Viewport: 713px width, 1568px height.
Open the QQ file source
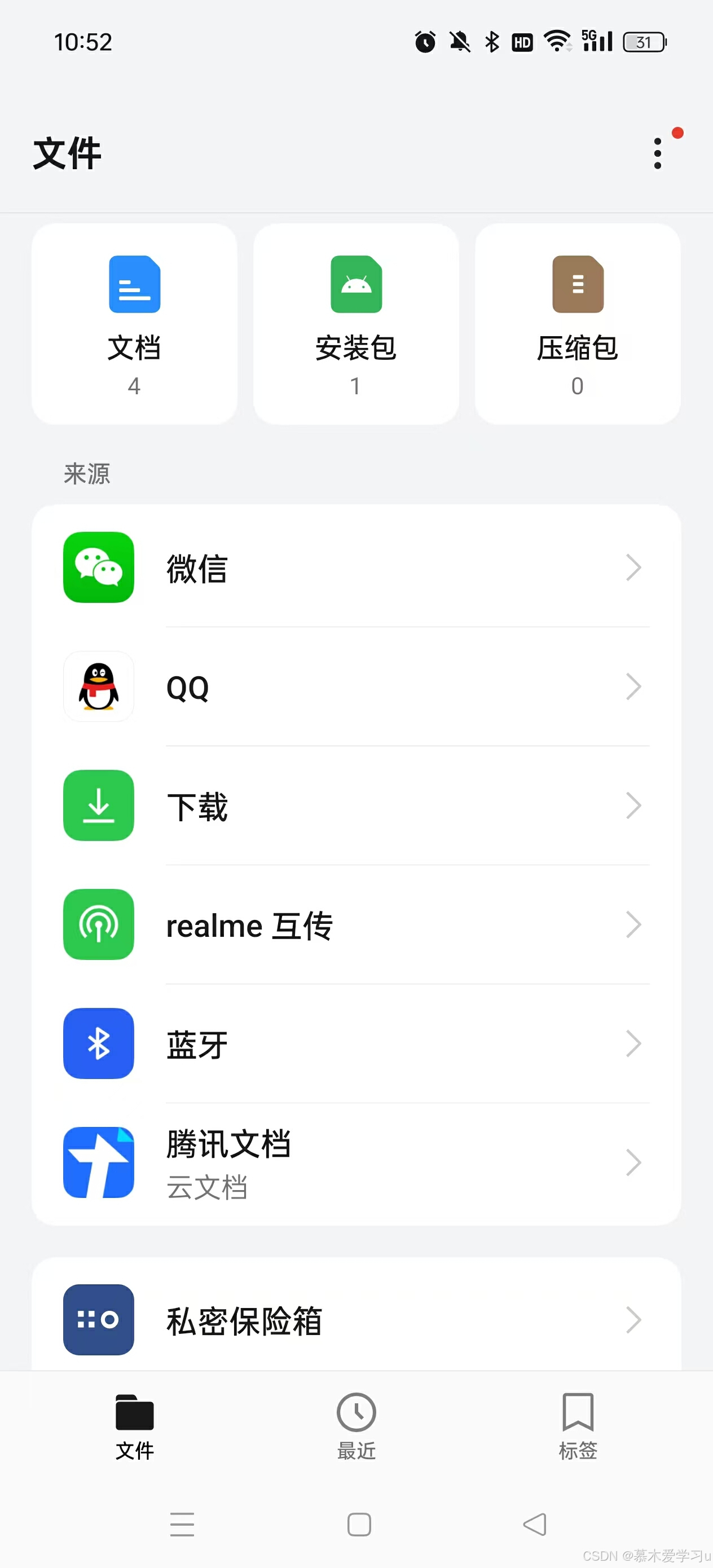click(x=356, y=687)
